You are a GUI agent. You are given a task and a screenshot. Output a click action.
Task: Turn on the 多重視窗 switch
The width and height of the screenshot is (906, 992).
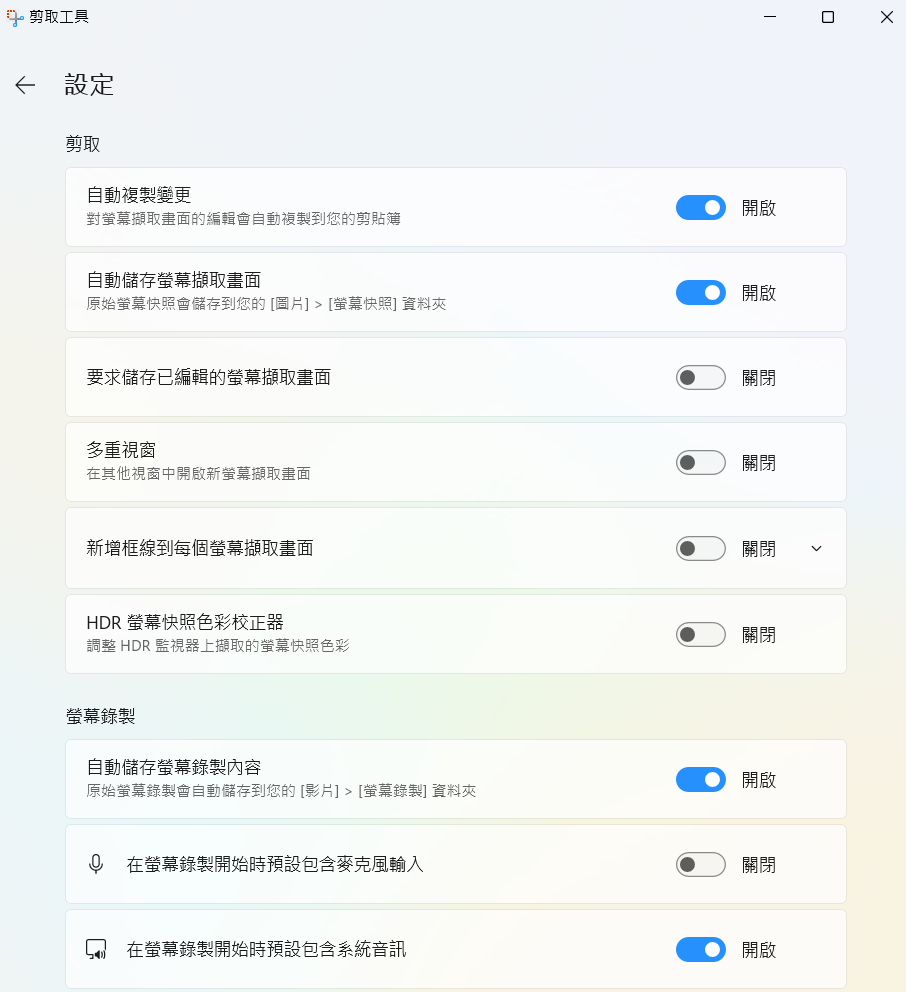(700, 463)
